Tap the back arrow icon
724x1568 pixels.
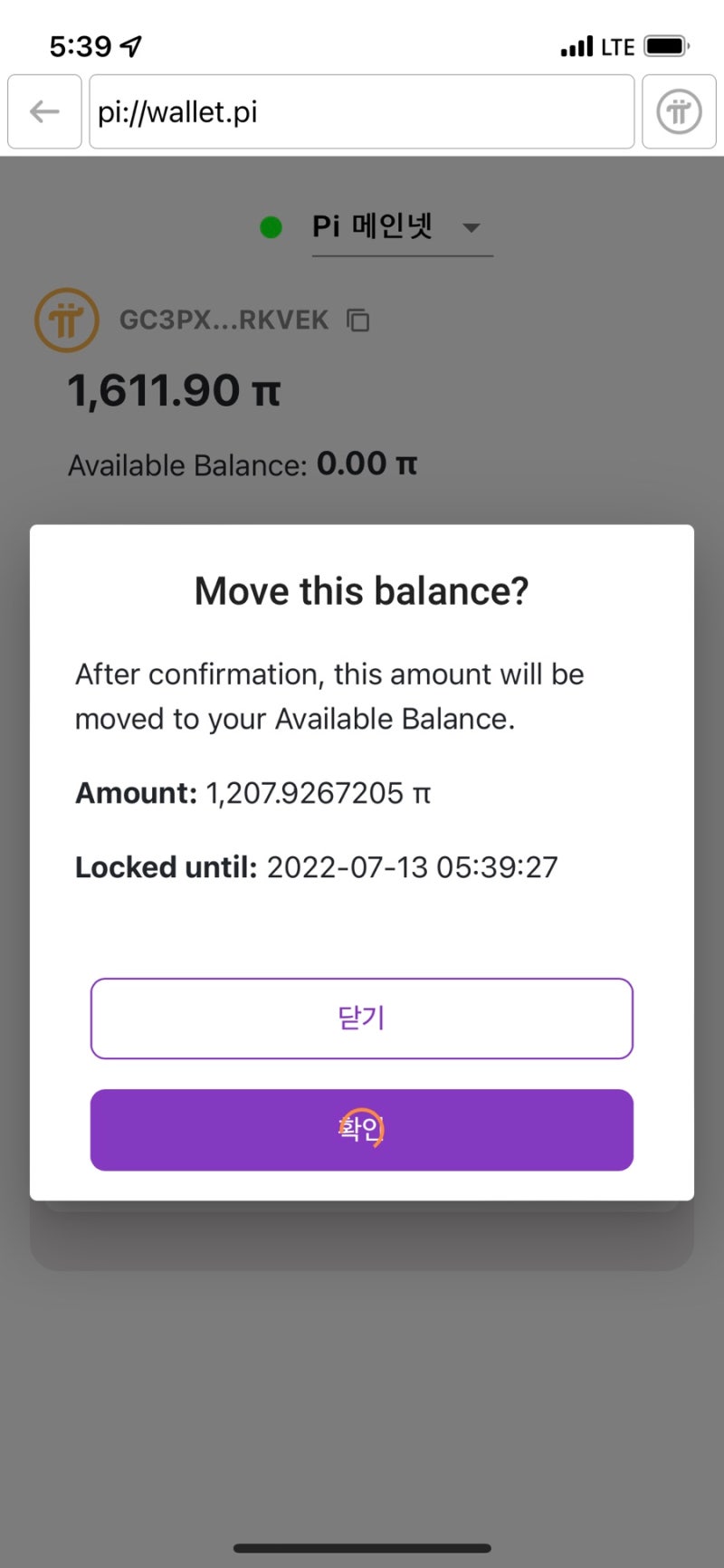(43, 110)
